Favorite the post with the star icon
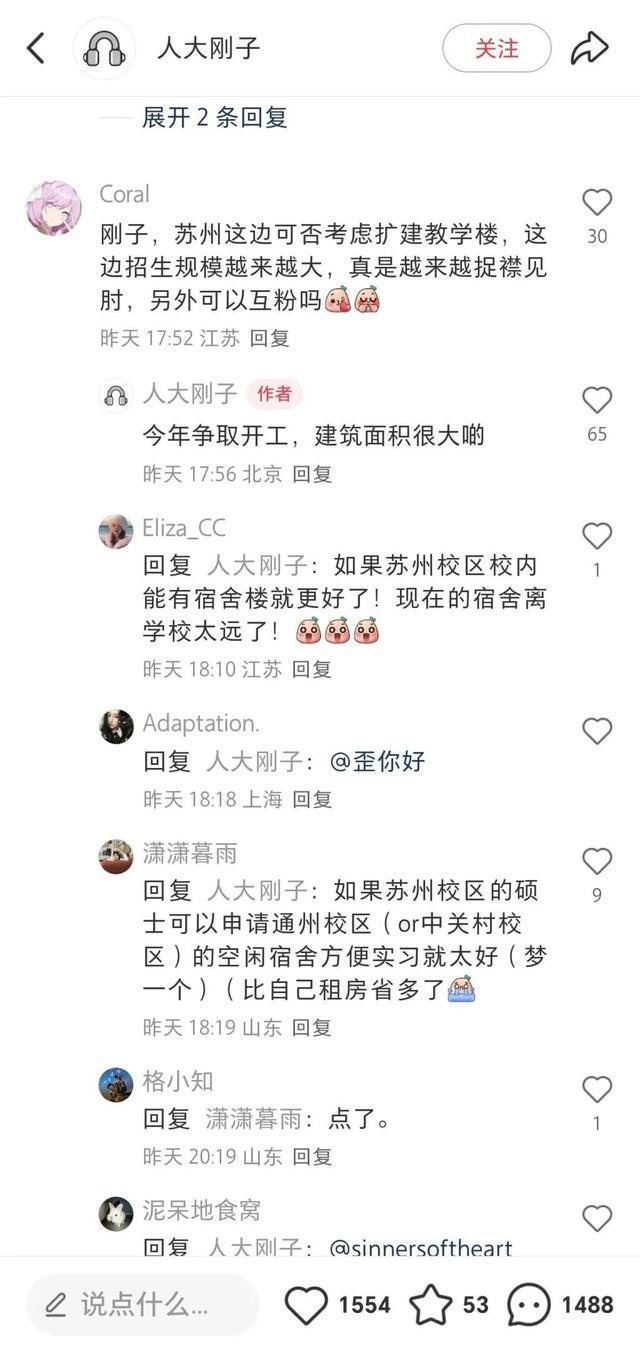Screen dimensions: 640x1353 (431, 1304)
